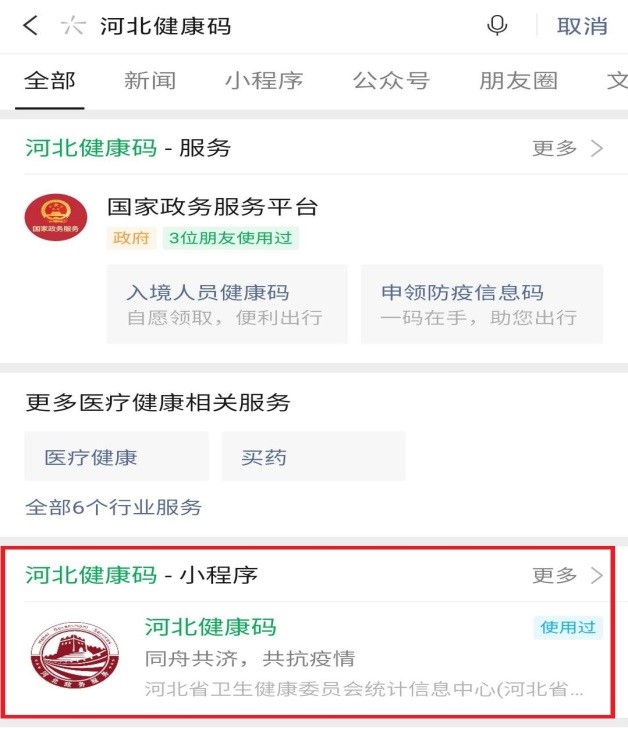Image resolution: width=628 pixels, height=729 pixels.
Task: Select the 全部 tab
Action: [50, 81]
